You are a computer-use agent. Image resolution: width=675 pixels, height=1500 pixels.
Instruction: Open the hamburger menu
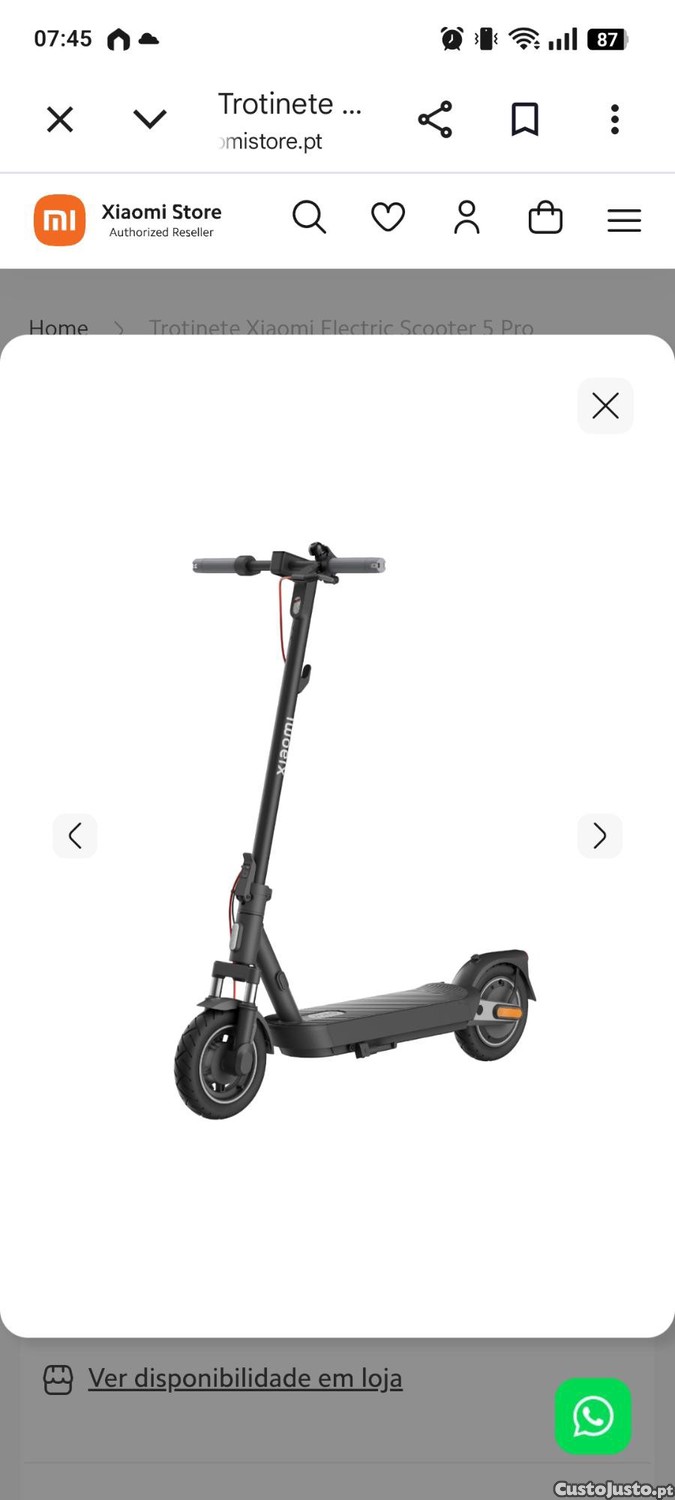click(x=624, y=220)
